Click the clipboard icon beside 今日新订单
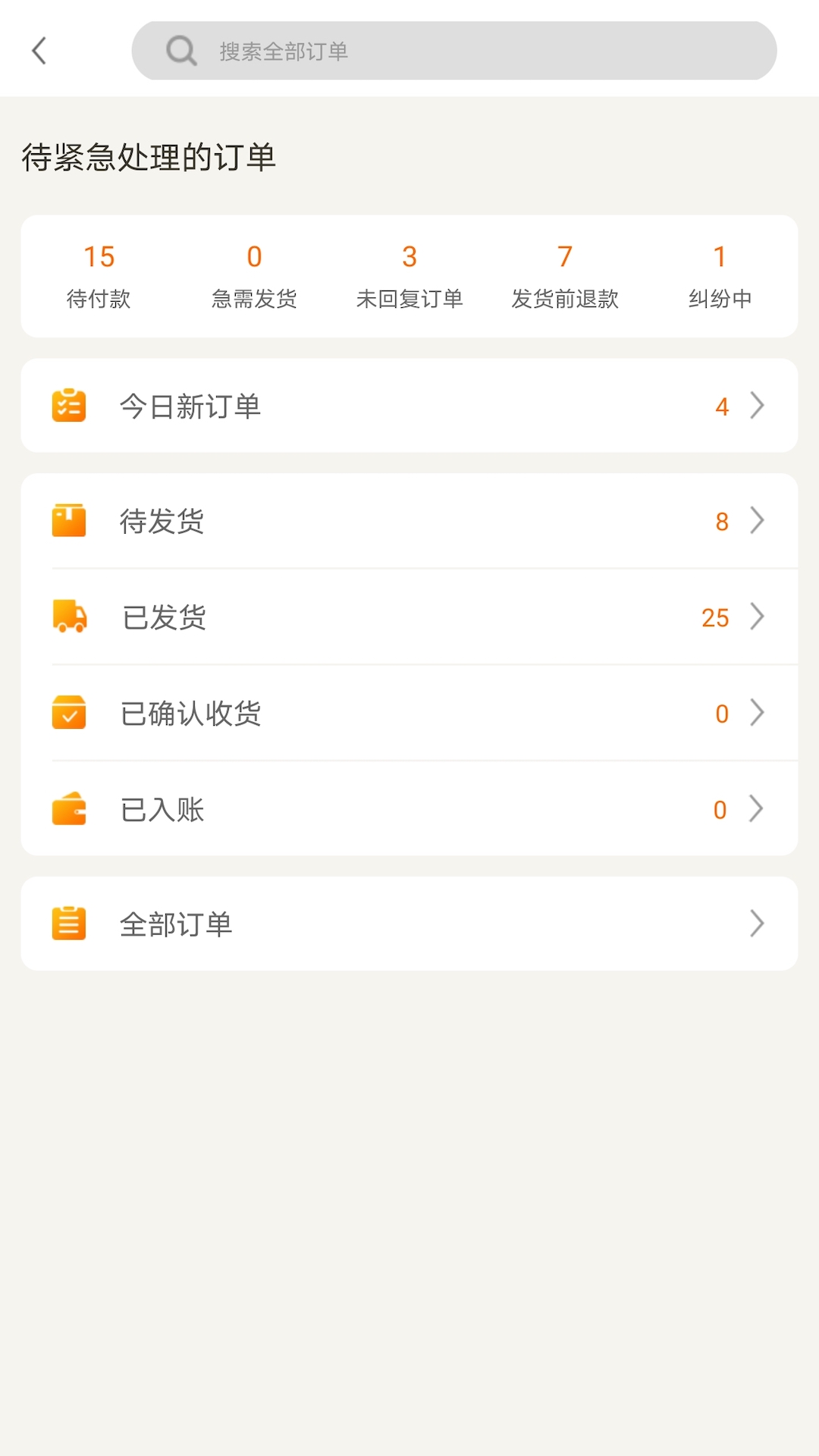This screenshot has width=819, height=1456. click(x=69, y=406)
